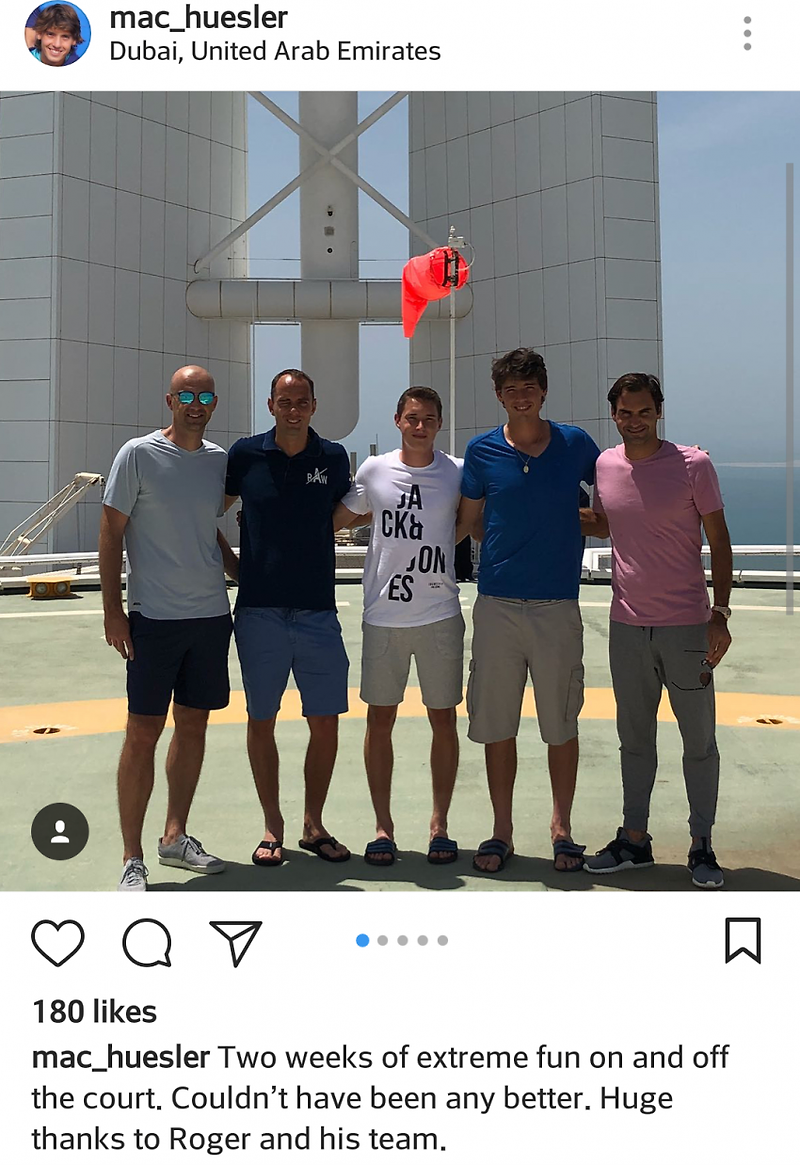Like this post with the heart icon

click(x=58, y=942)
